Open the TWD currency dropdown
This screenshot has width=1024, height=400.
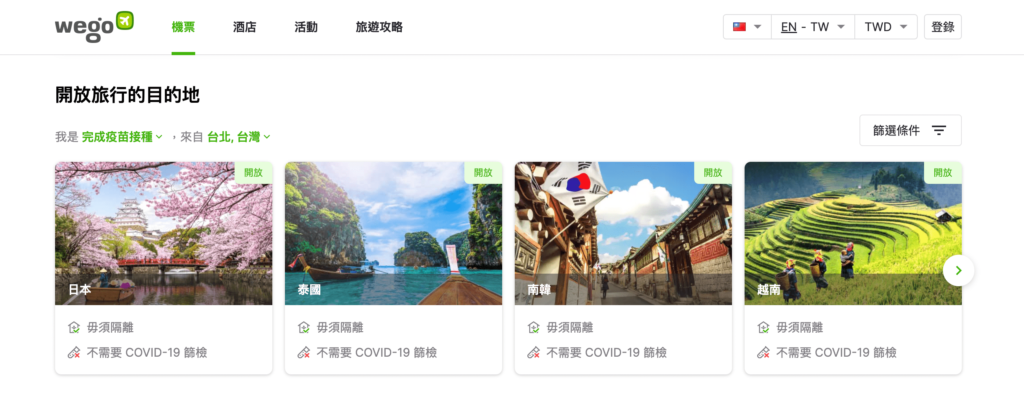click(x=886, y=27)
